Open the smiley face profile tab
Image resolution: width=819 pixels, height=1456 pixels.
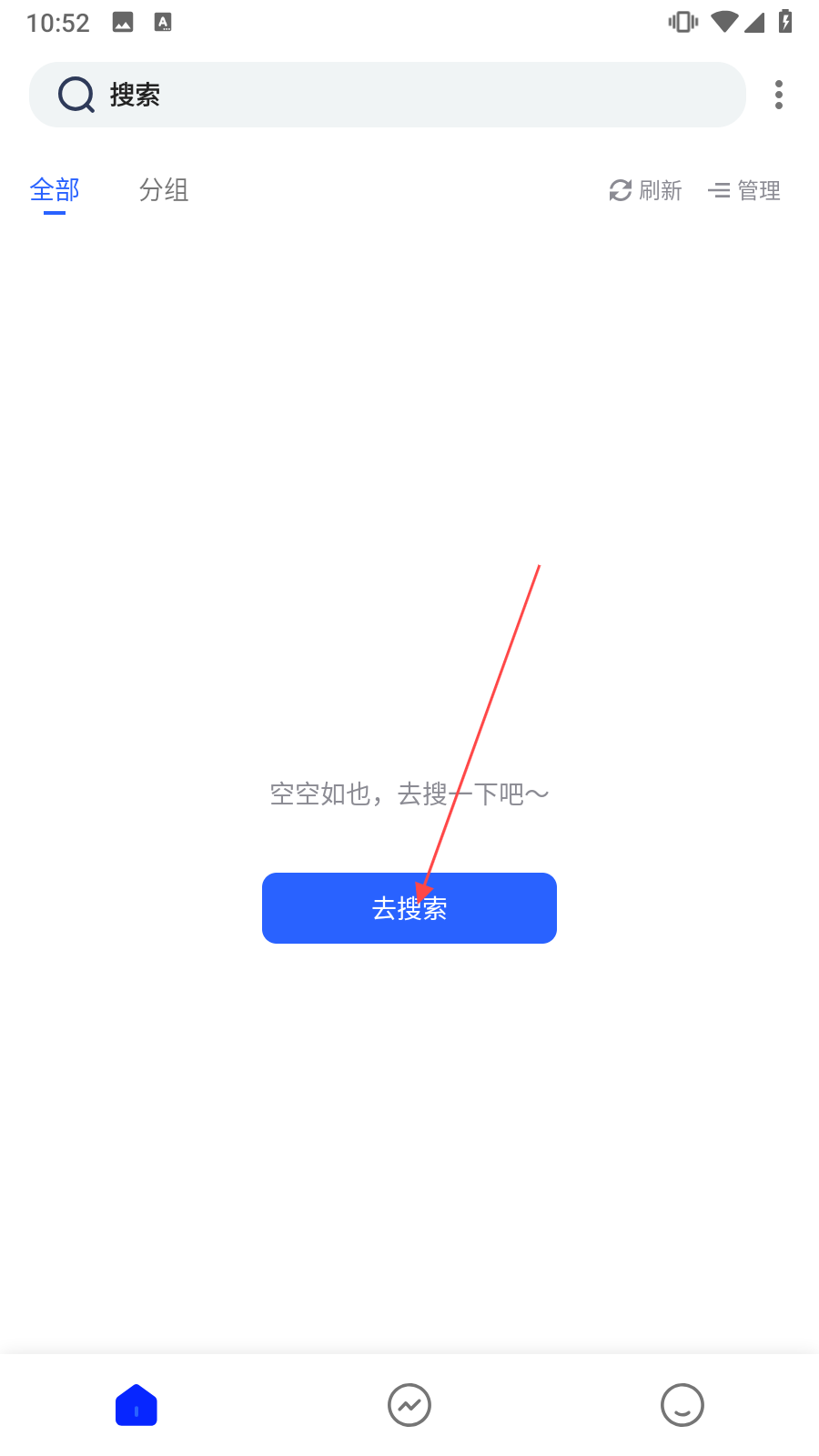[682, 1405]
